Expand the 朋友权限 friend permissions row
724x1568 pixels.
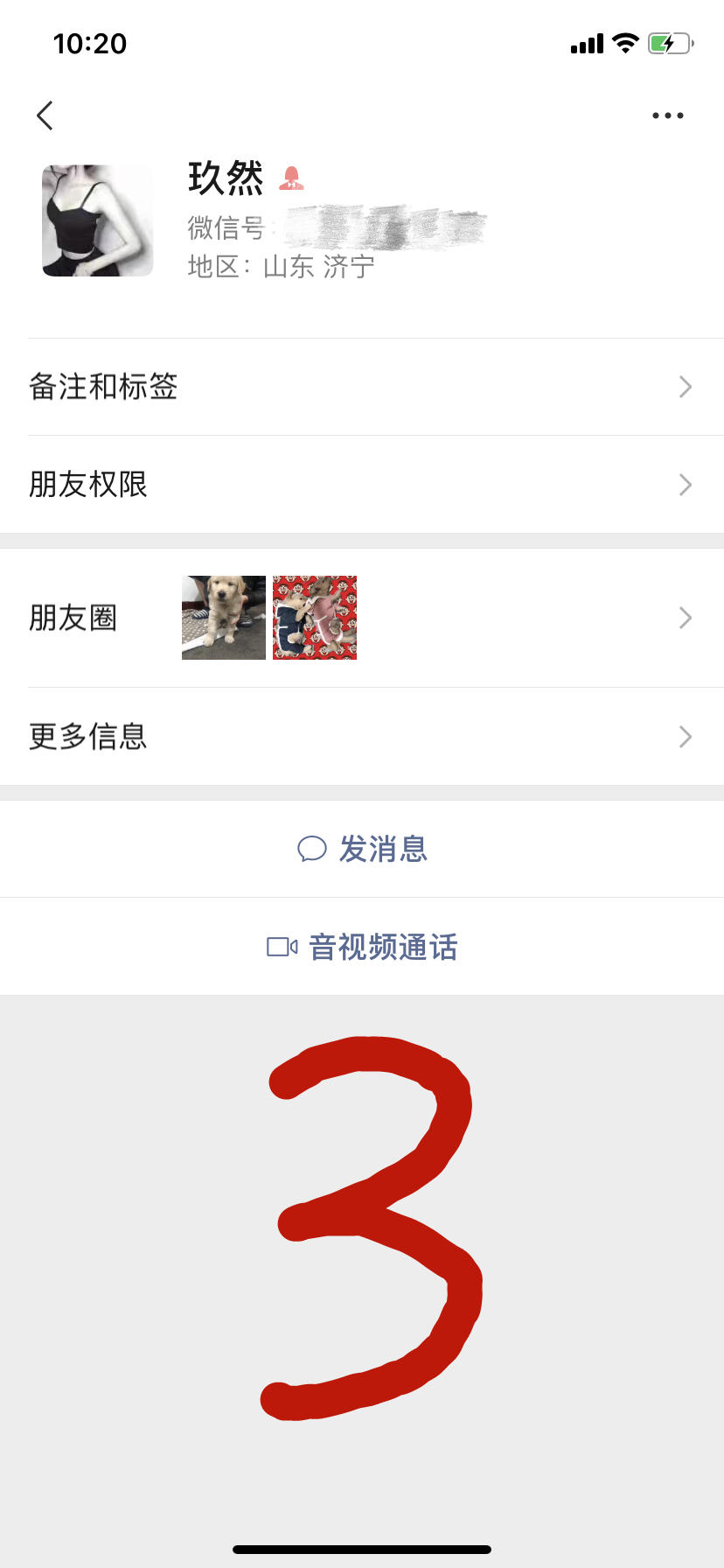pyautogui.click(x=362, y=485)
